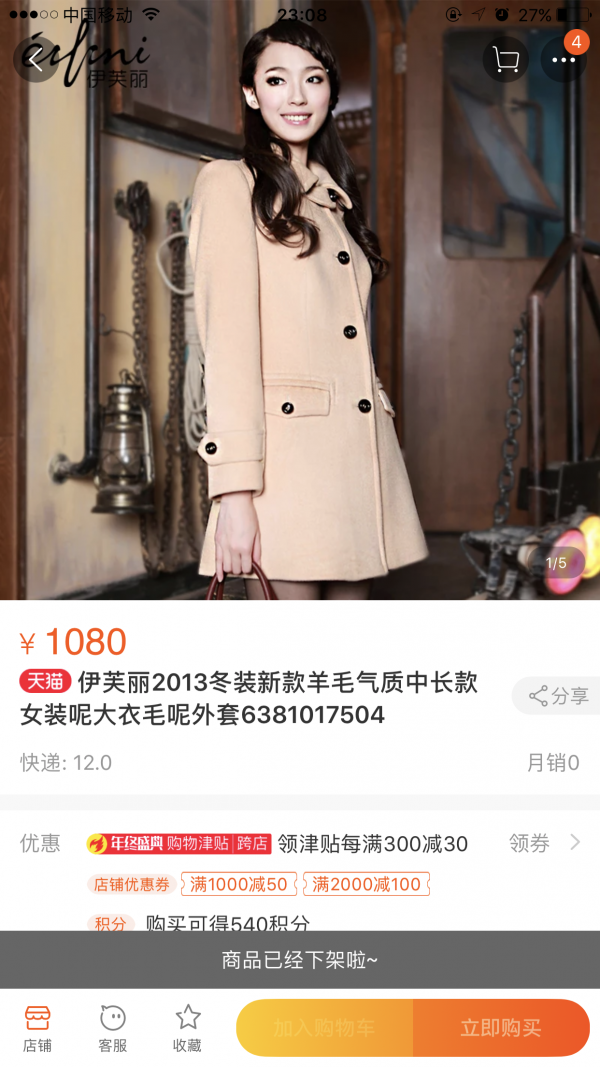
Task: Select the 满1000减50 store coupon
Action: coord(239,884)
